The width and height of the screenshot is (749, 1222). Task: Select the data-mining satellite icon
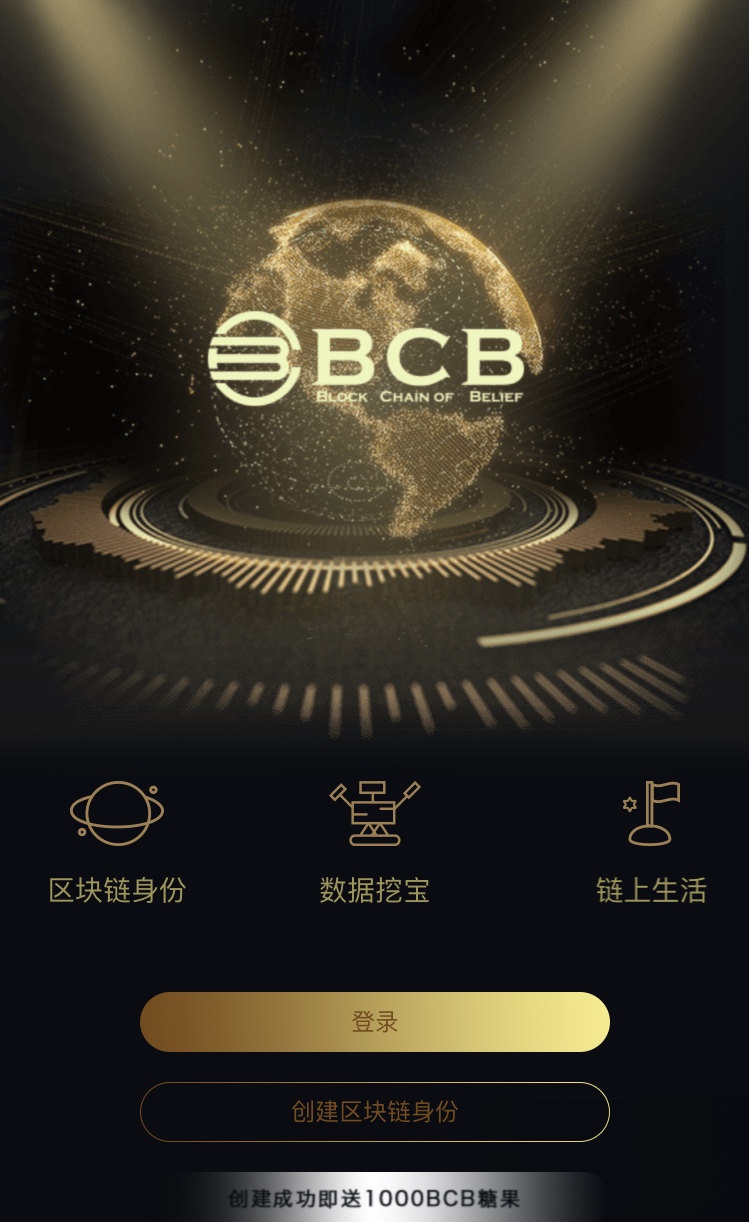tap(373, 812)
